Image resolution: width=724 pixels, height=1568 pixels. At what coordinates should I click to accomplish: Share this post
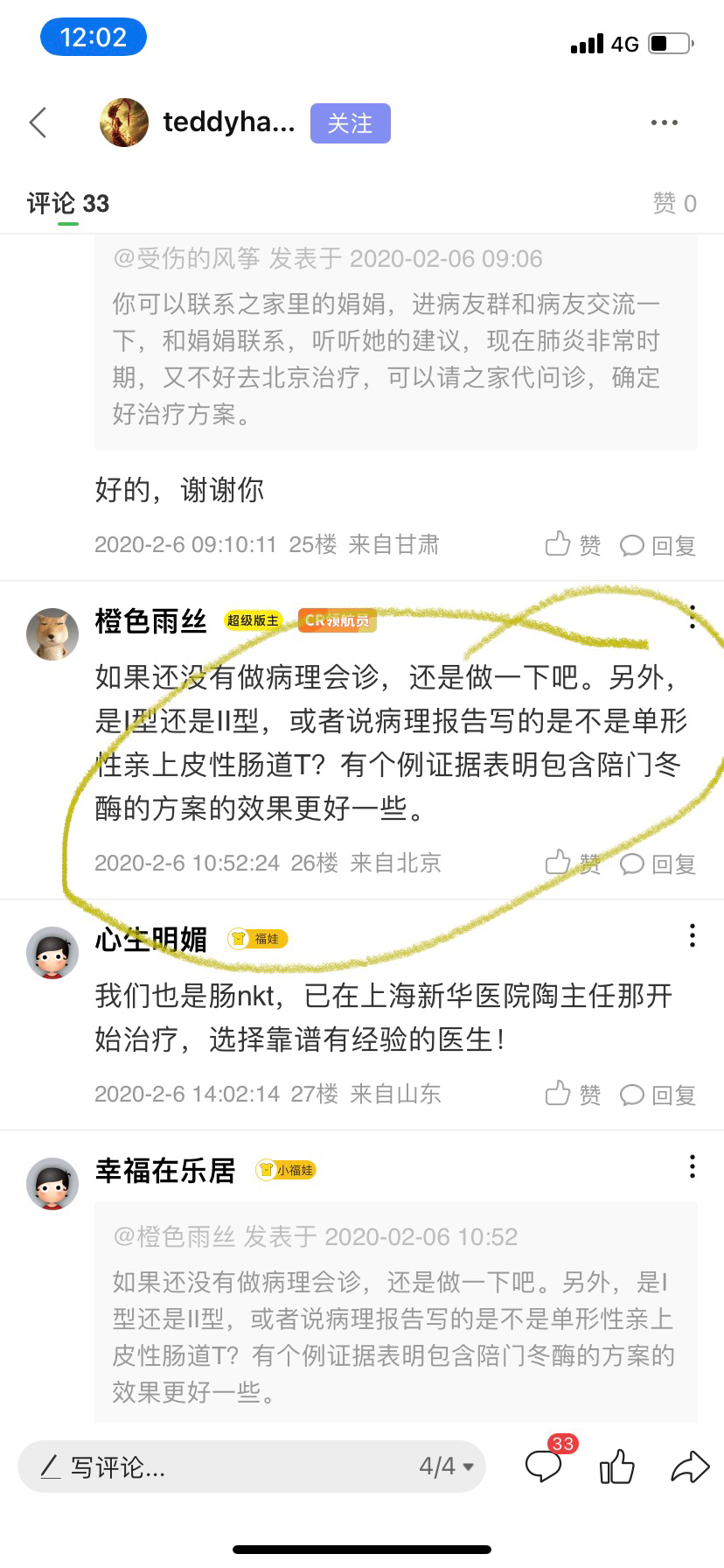tap(690, 1466)
